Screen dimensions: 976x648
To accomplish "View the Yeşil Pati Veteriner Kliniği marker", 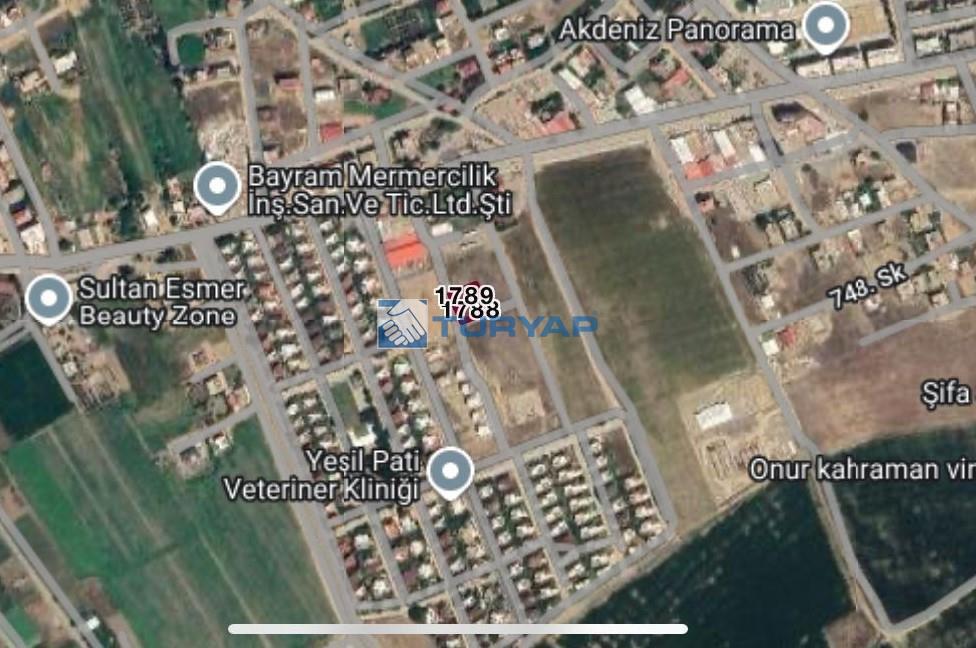I will 451,471.
